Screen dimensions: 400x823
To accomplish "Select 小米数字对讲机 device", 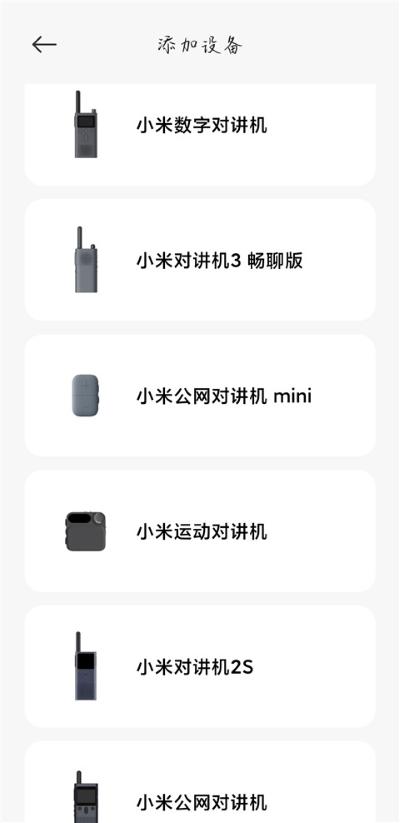I will [200, 134].
